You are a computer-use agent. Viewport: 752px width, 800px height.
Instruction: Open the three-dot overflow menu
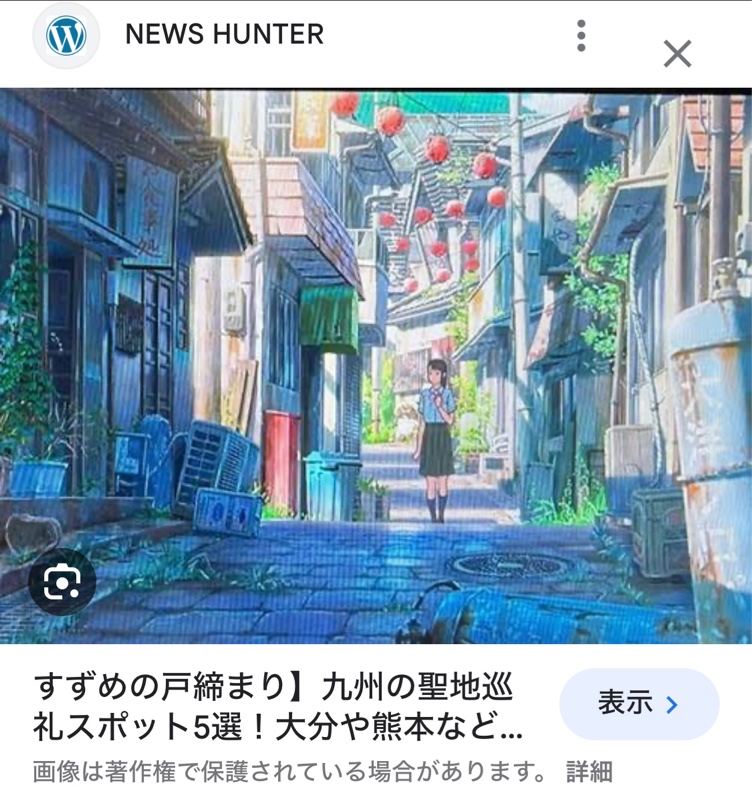pos(580,36)
